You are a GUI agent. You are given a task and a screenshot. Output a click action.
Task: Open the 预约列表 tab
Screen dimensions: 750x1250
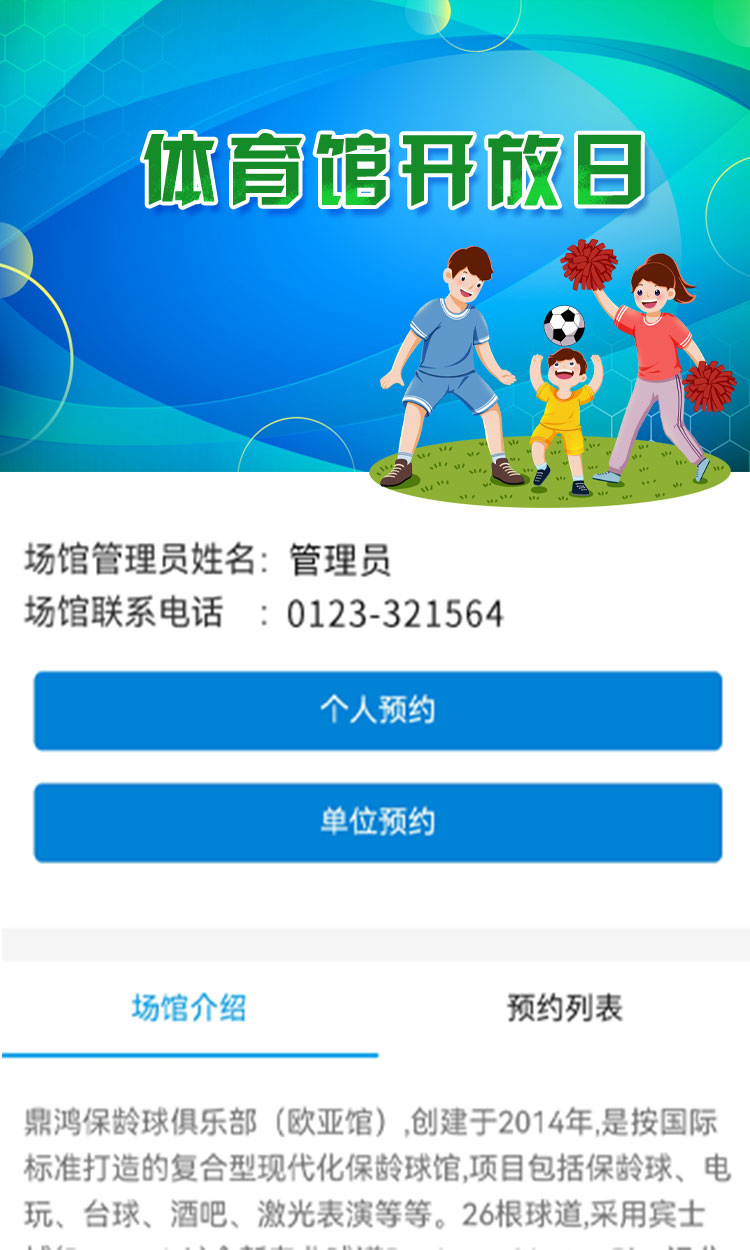565,1008
